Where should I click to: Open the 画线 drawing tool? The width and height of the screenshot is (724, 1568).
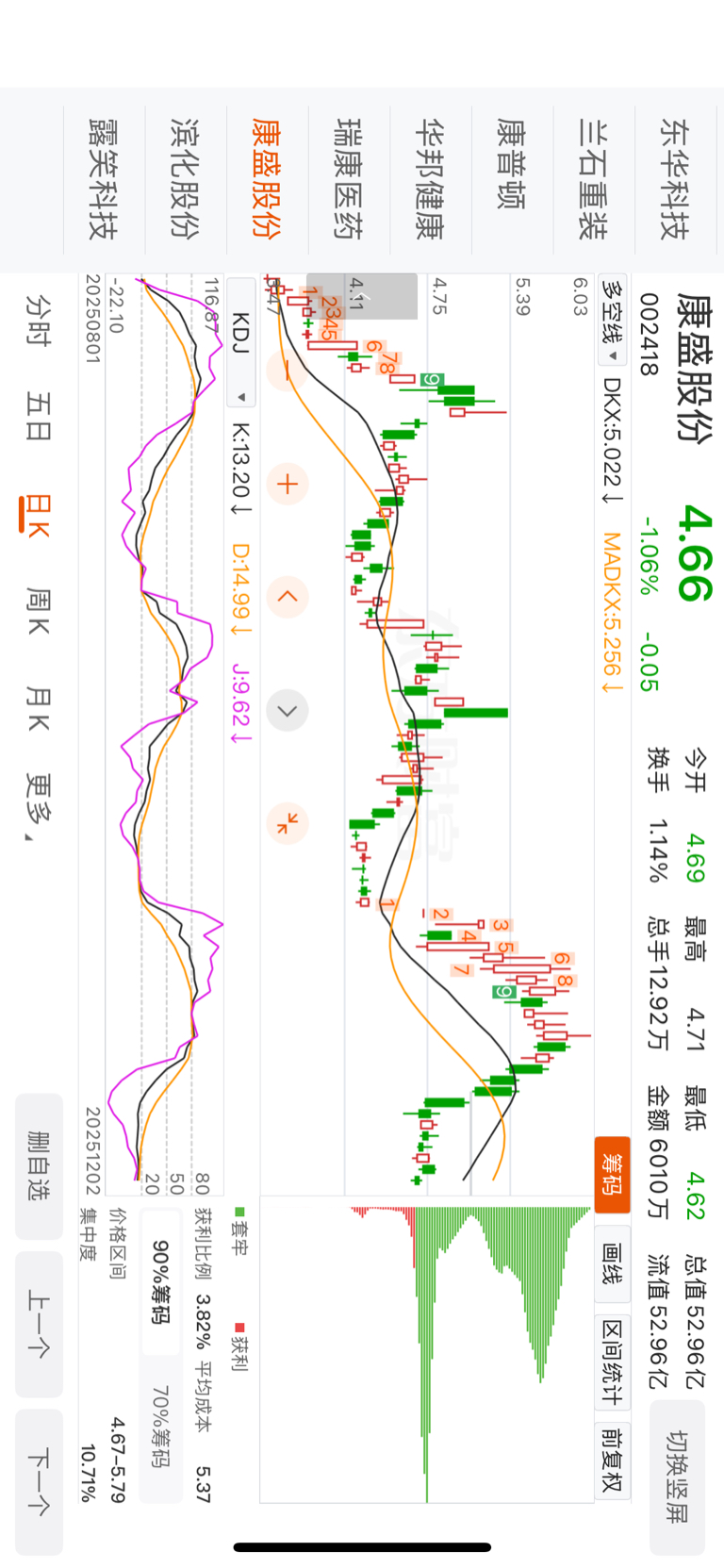pyautogui.click(x=612, y=1263)
